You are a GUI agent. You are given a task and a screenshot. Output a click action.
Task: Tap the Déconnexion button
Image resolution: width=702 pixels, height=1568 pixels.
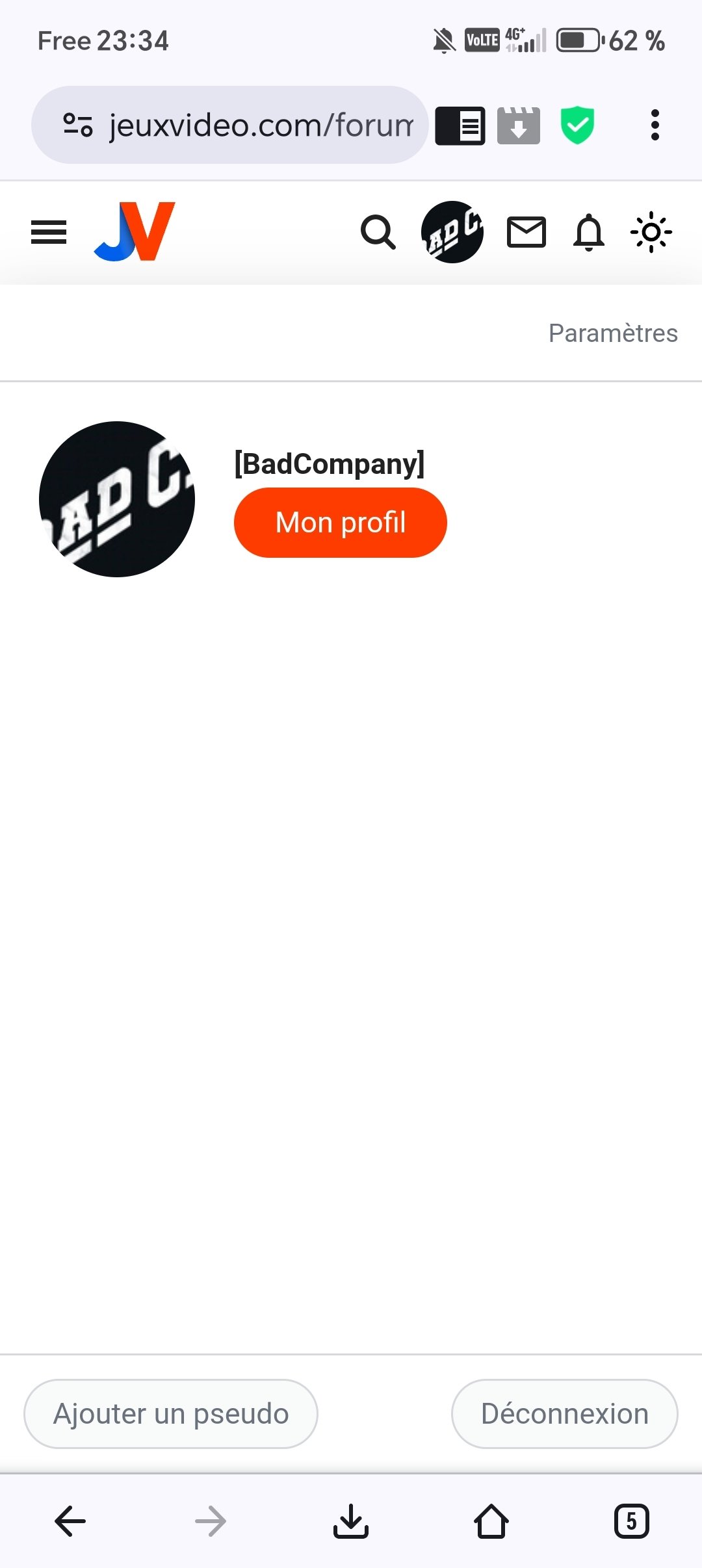click(564, 1414)
